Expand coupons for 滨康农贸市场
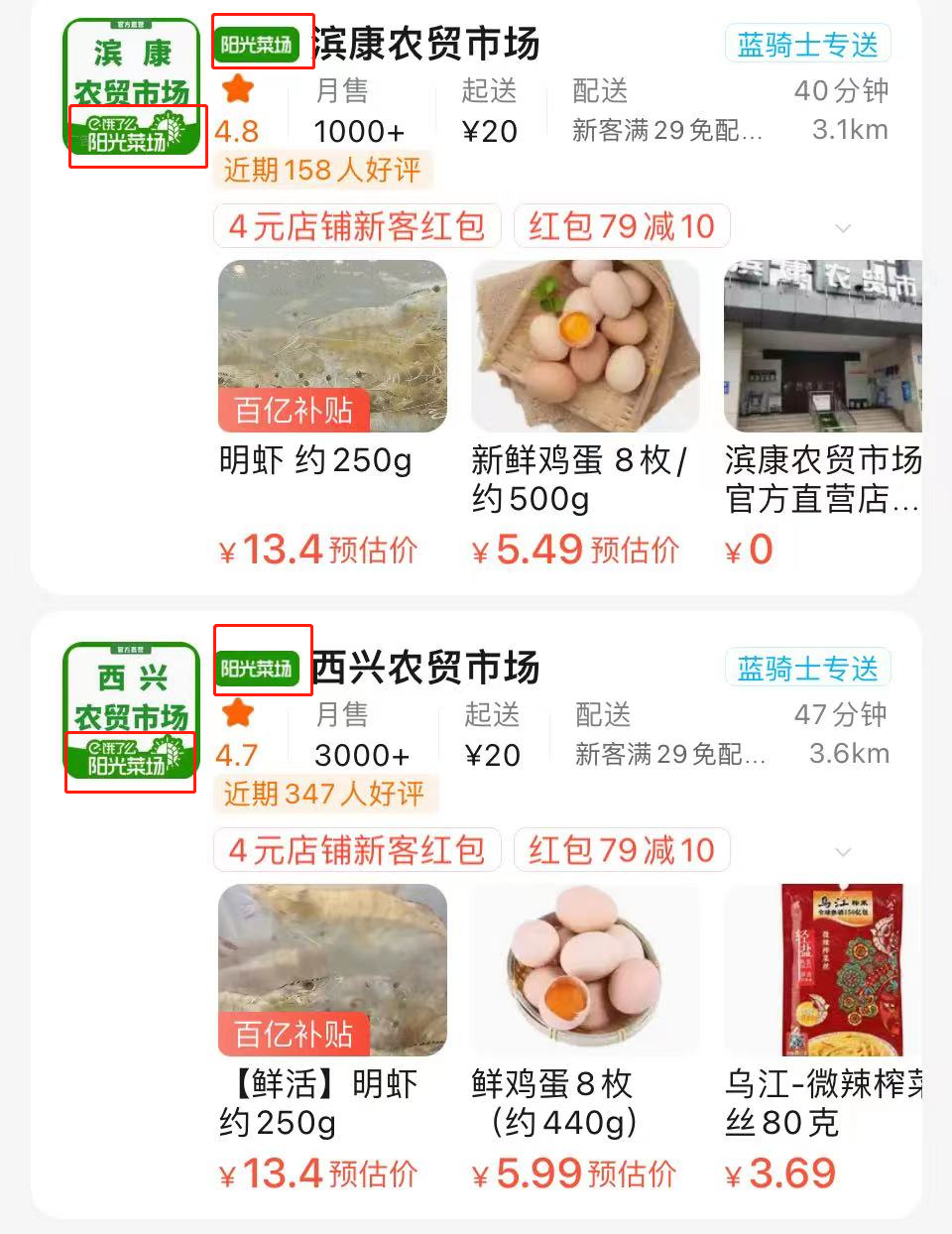The height and width of the screenshot is (1234, 952). coord(843,228)
